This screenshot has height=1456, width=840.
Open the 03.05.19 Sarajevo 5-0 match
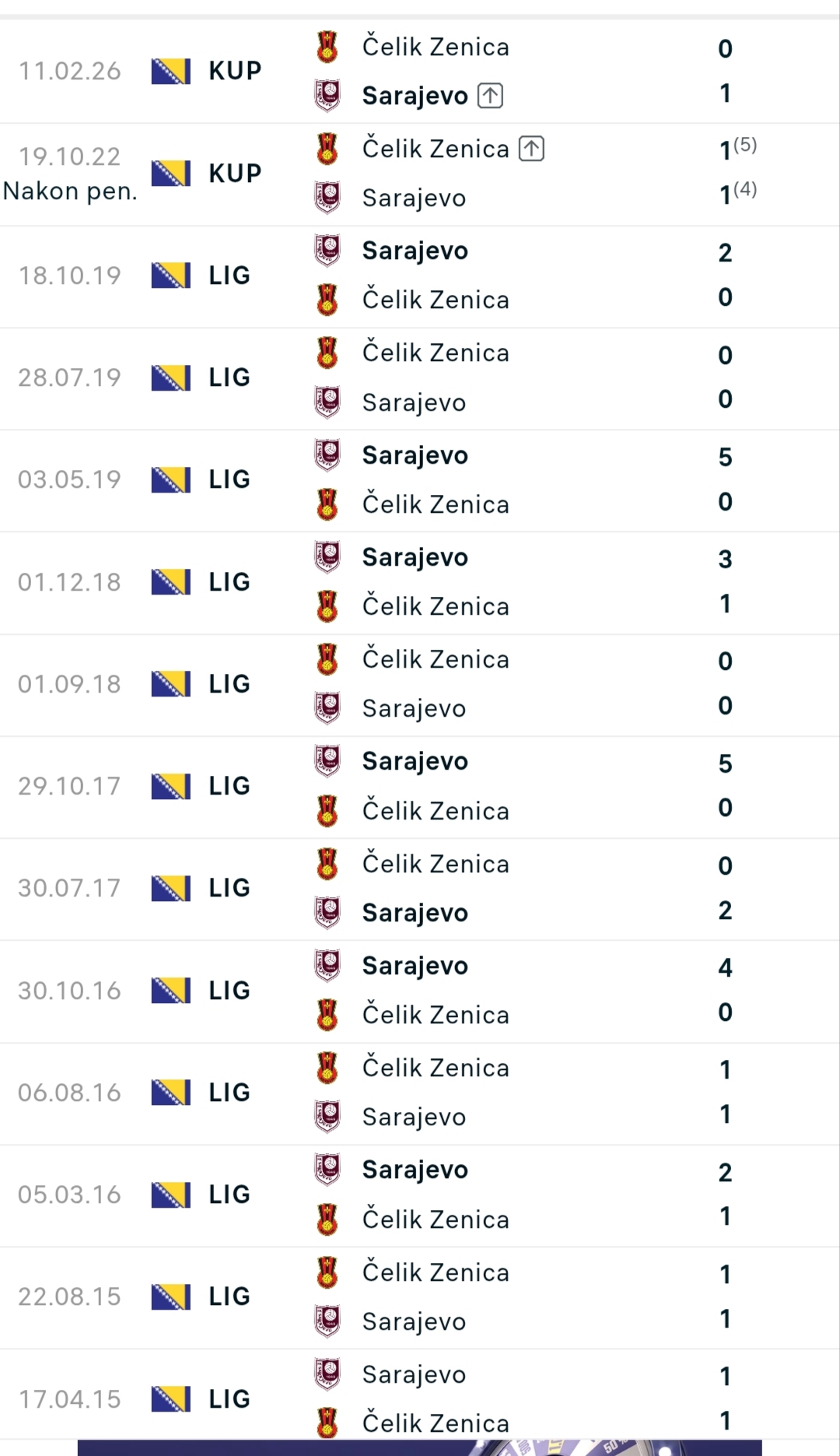[x=420, y=480]
